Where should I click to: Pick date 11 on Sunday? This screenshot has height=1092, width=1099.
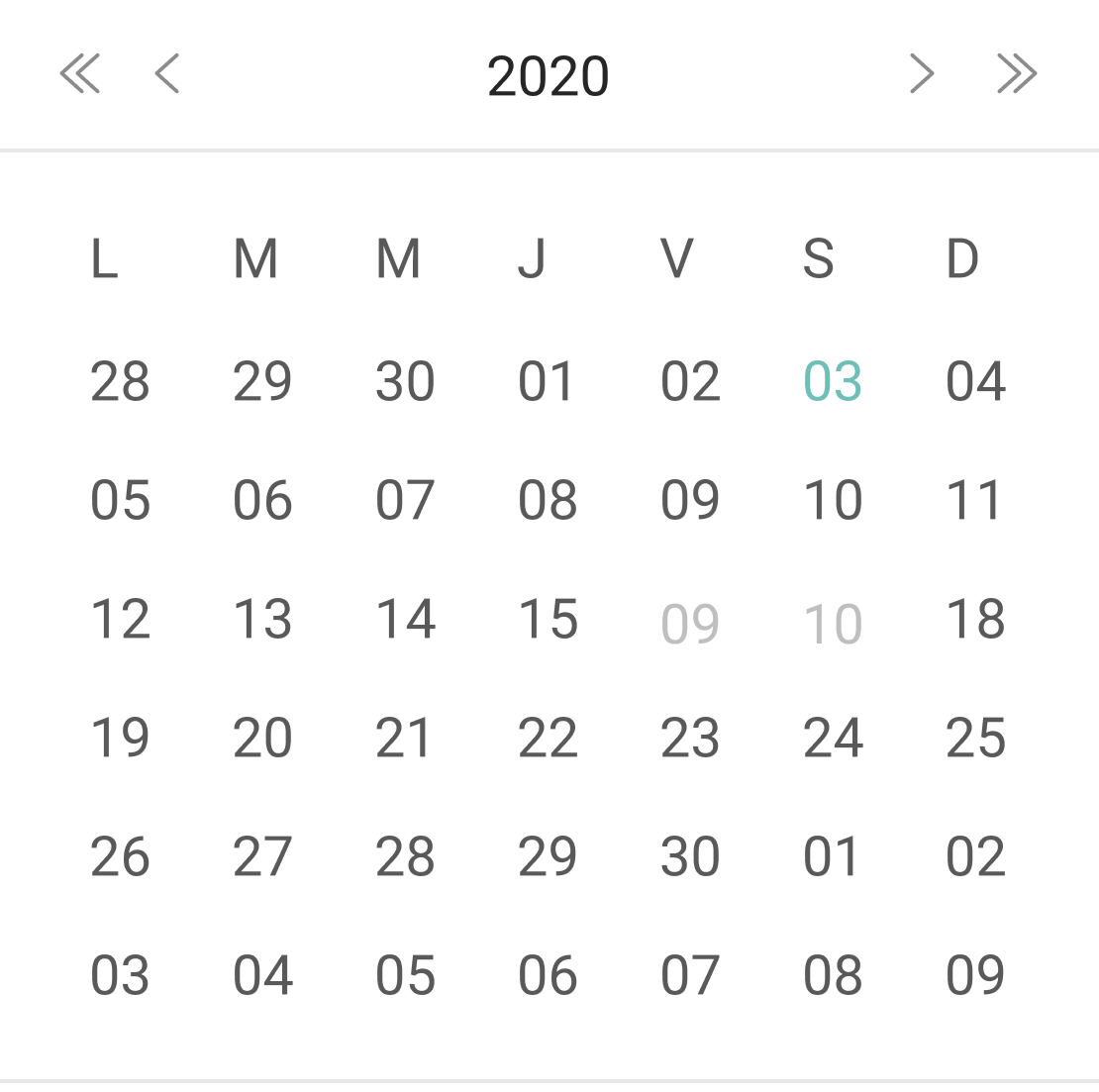coord(975,501)
